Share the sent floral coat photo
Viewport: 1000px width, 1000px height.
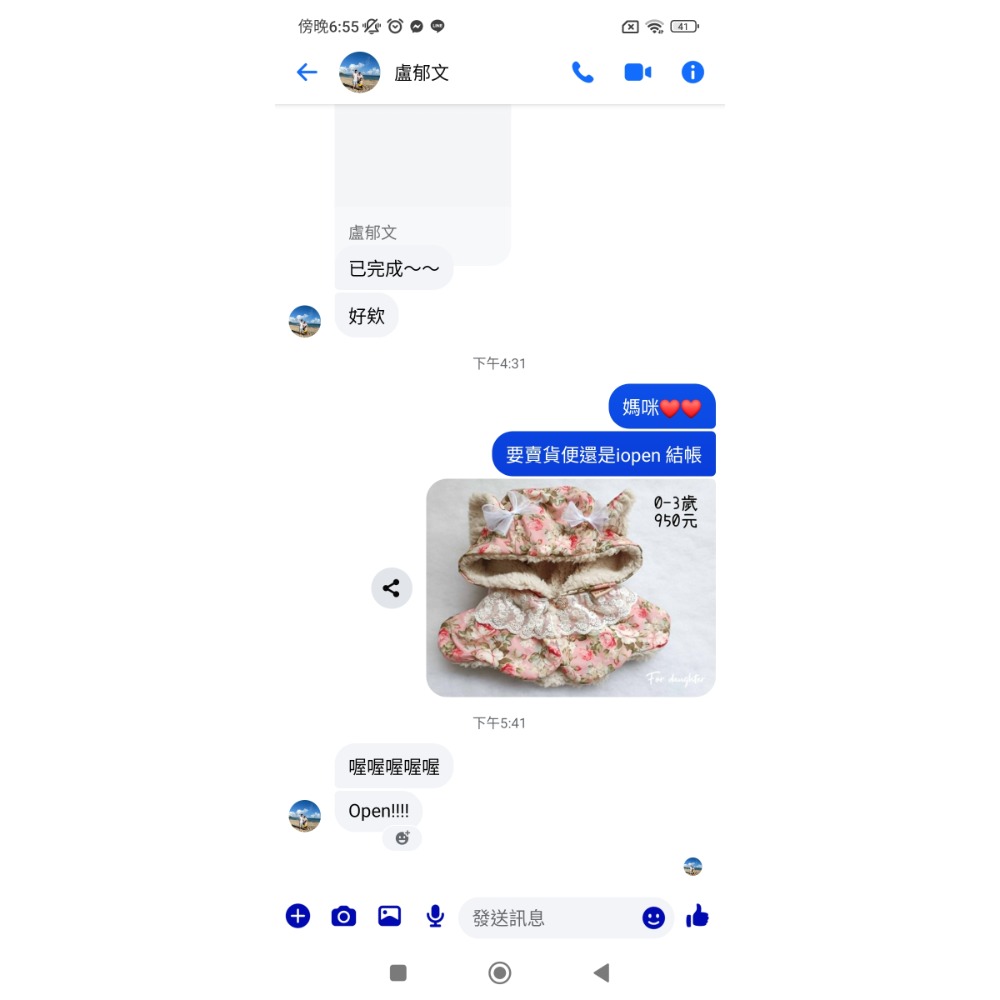tap(391, 588)
